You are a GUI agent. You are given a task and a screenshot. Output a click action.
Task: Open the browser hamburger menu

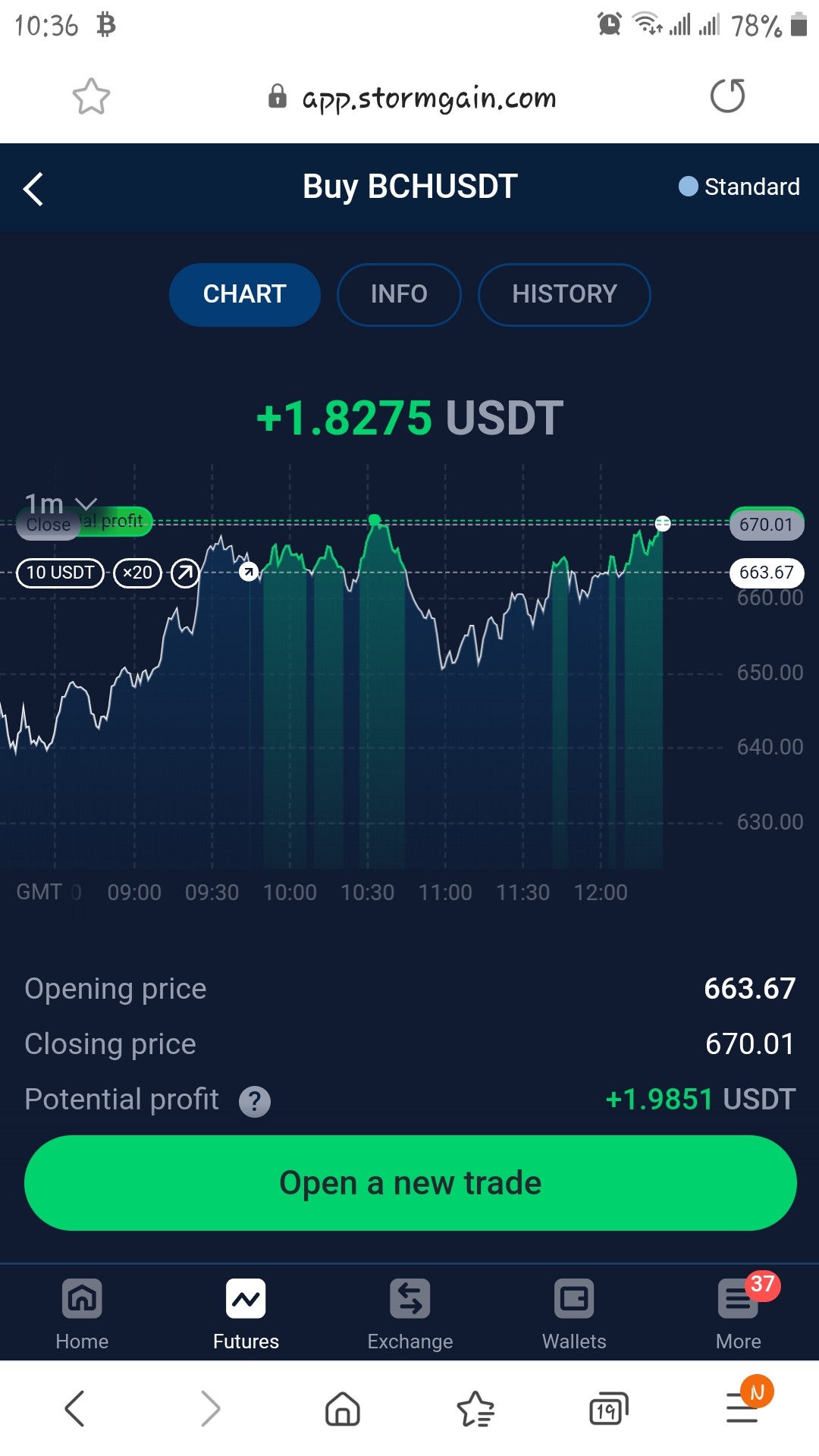coord(743,1409)
